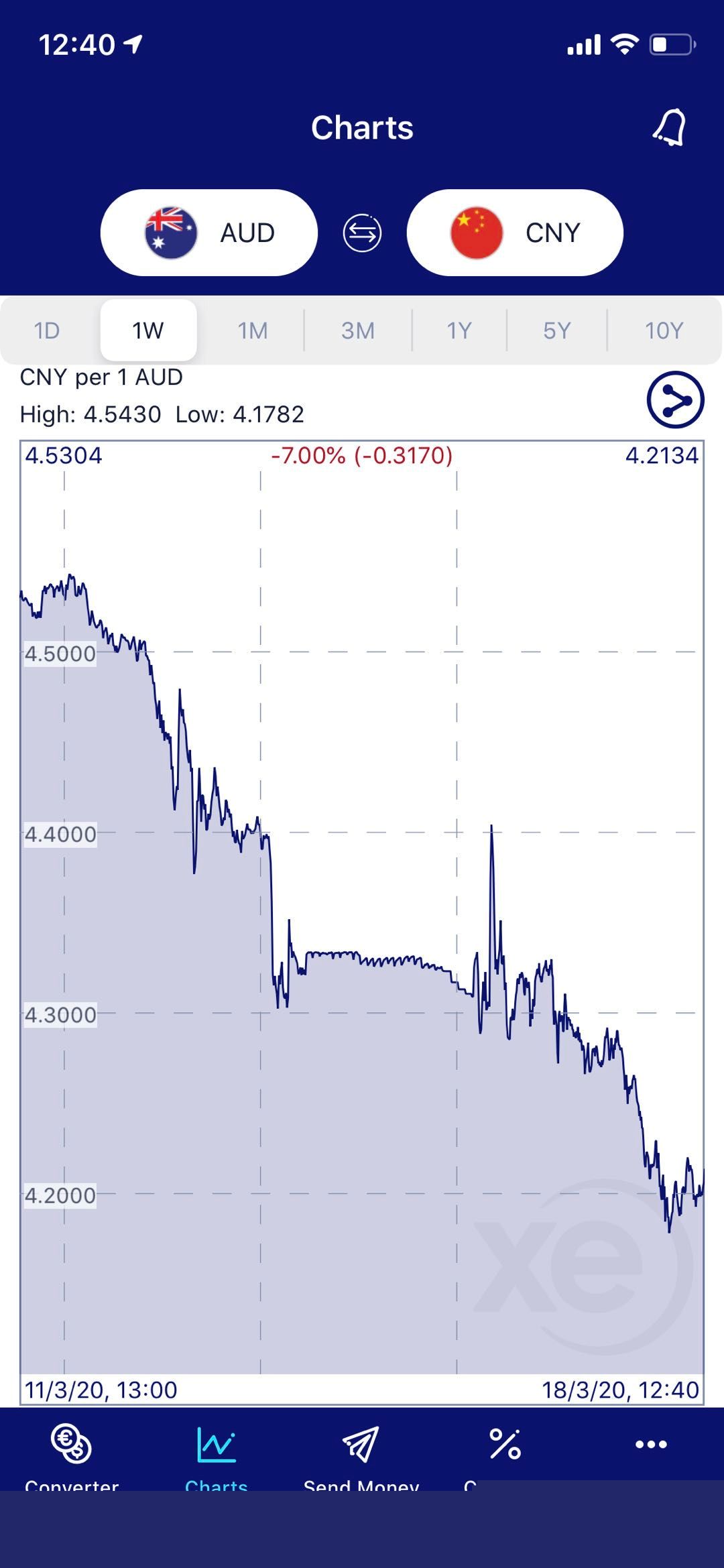
Task: View the 5Y chart range
Action: click(557, 330)
